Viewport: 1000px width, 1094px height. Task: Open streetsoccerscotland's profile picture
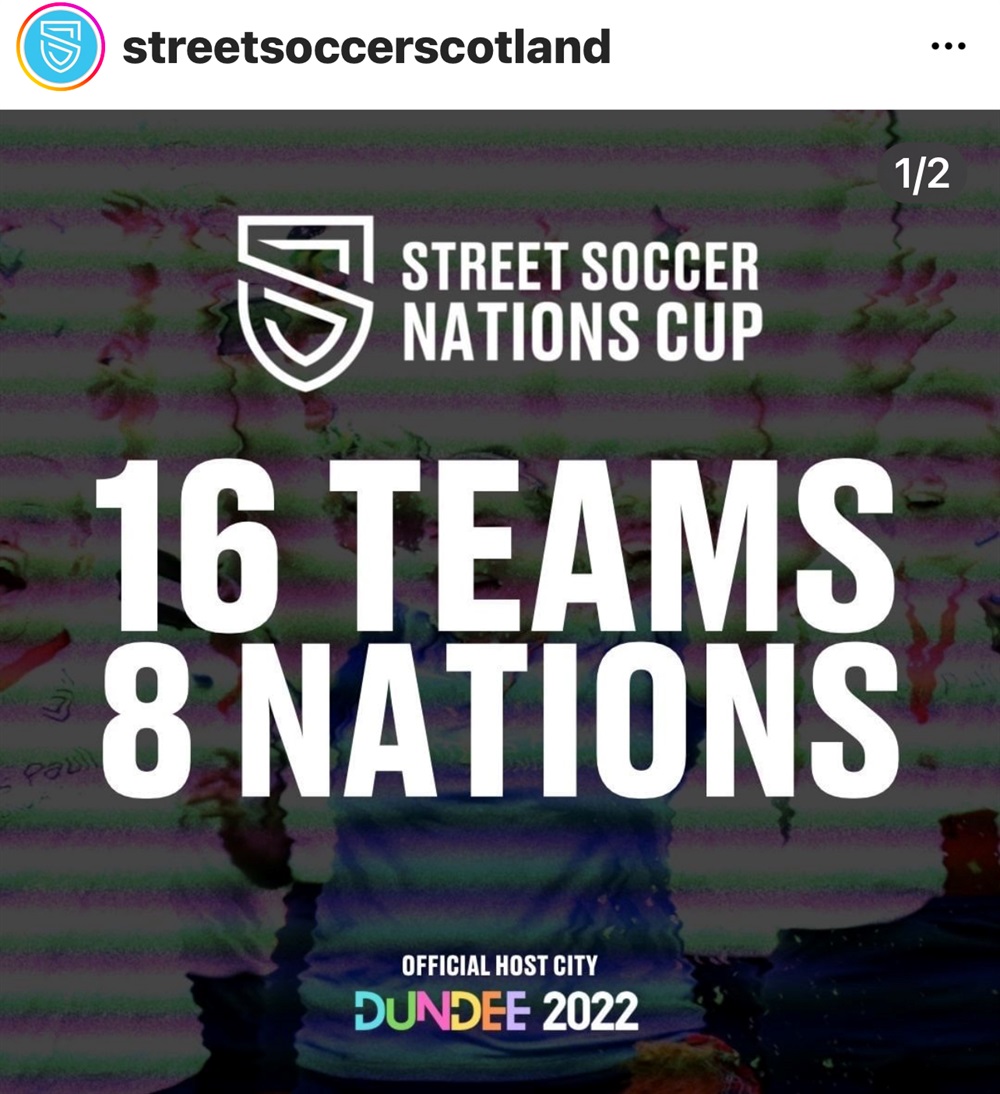[x=60, y=47]
